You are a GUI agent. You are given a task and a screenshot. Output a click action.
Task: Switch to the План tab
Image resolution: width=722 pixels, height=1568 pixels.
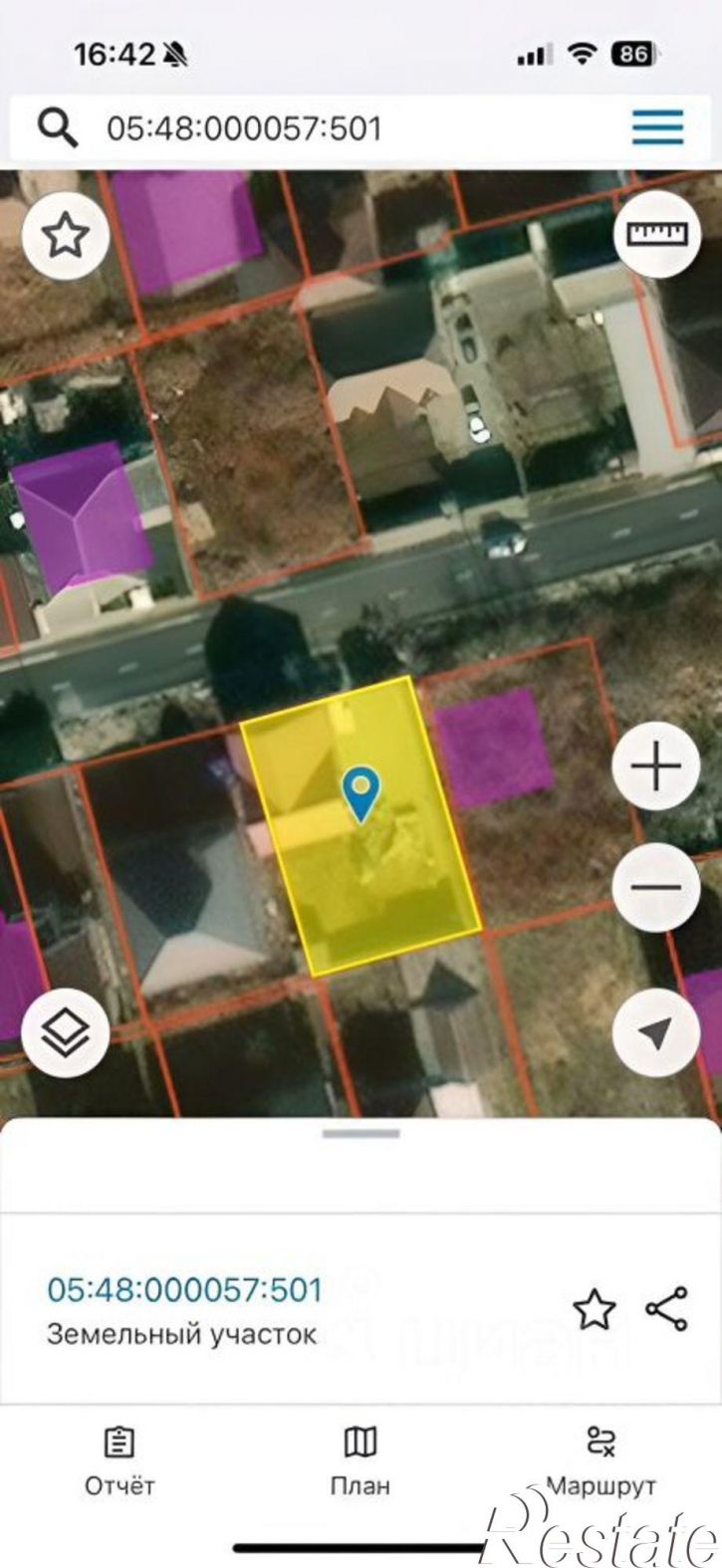361,1461
